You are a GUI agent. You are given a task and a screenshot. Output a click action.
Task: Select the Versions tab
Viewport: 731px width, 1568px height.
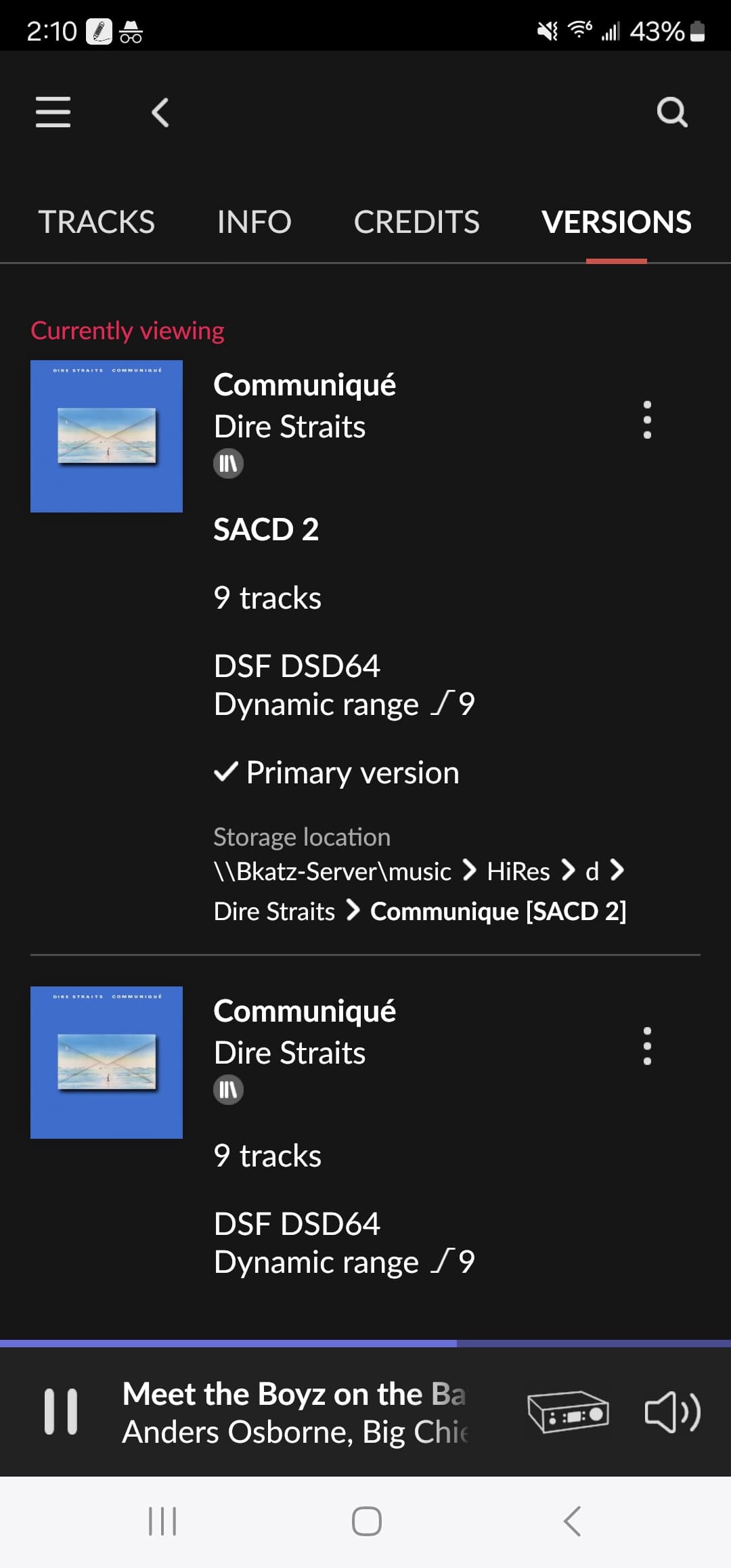click(617, 222)
